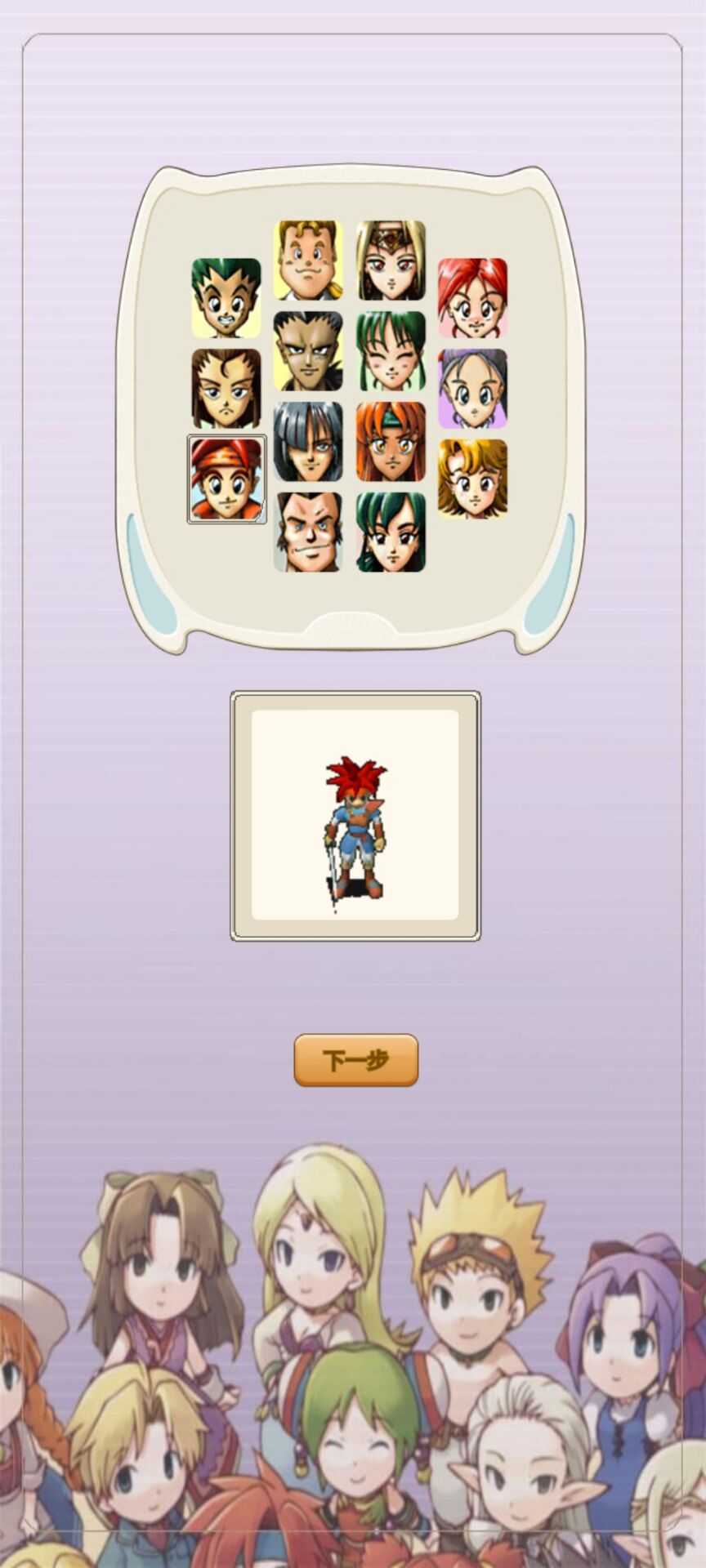Tap the 下一步 button
Image resolution: width=706 pixels, height=1568 pixels.
pos(355,1060)
